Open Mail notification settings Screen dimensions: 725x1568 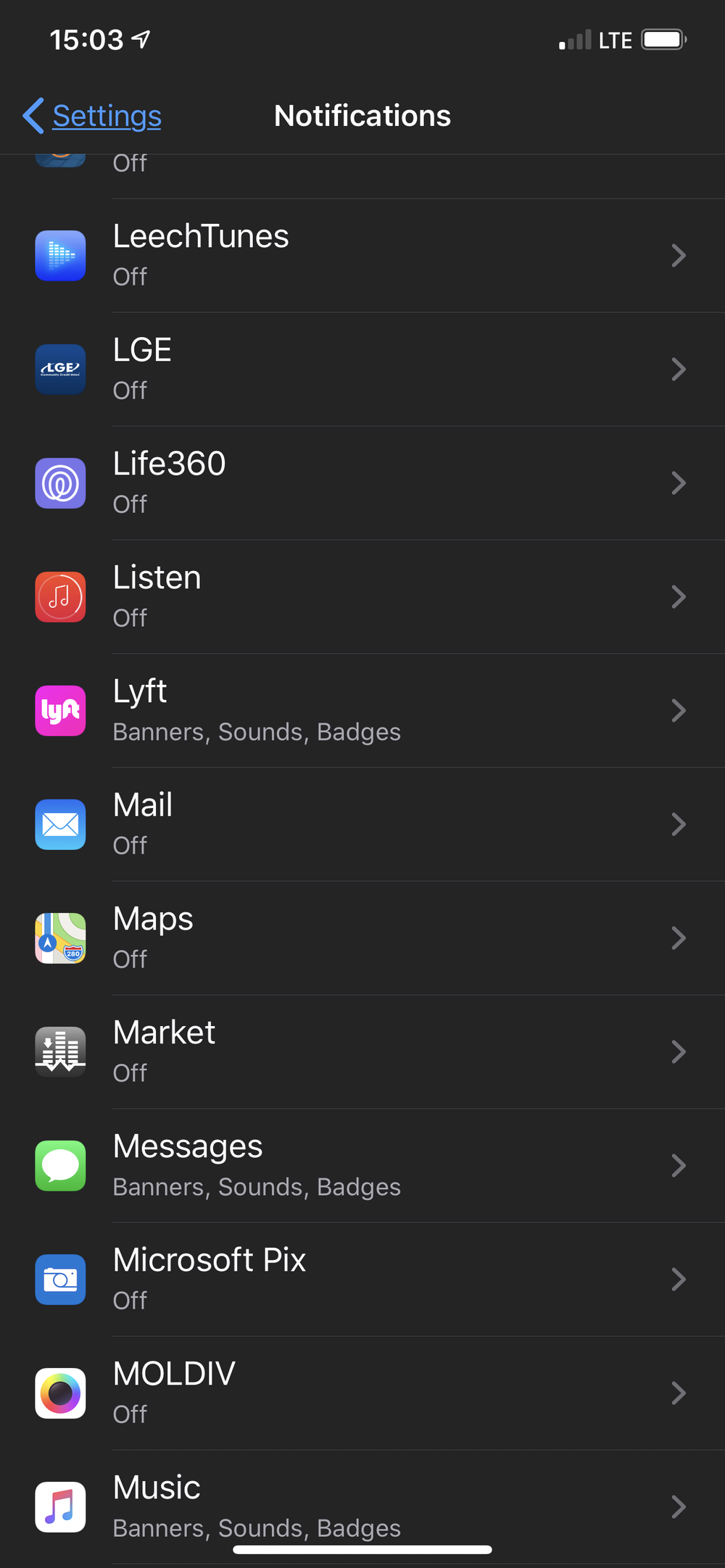tap(362, 825)
